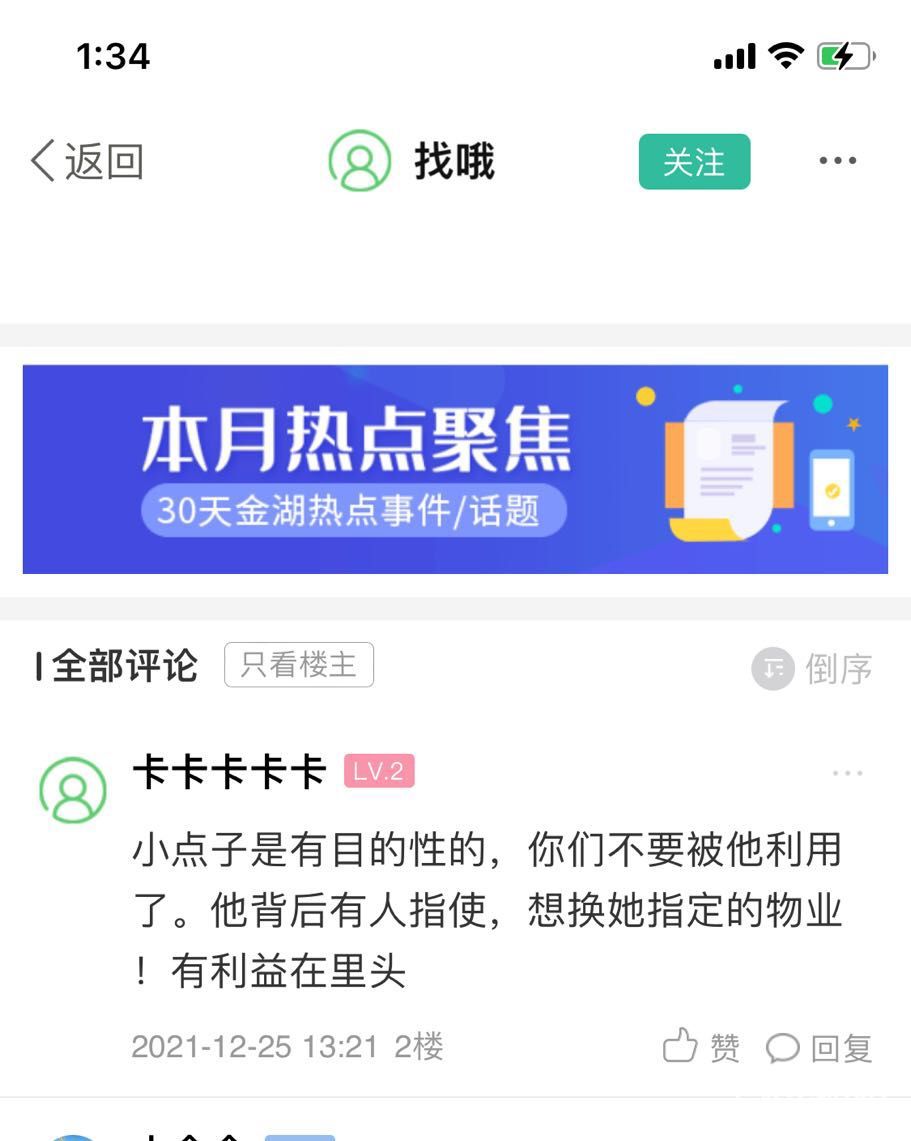The height and width of the screenshot is (1141, 911).
Task: Go back using the 返回 button
Action: tap(88, 161)
